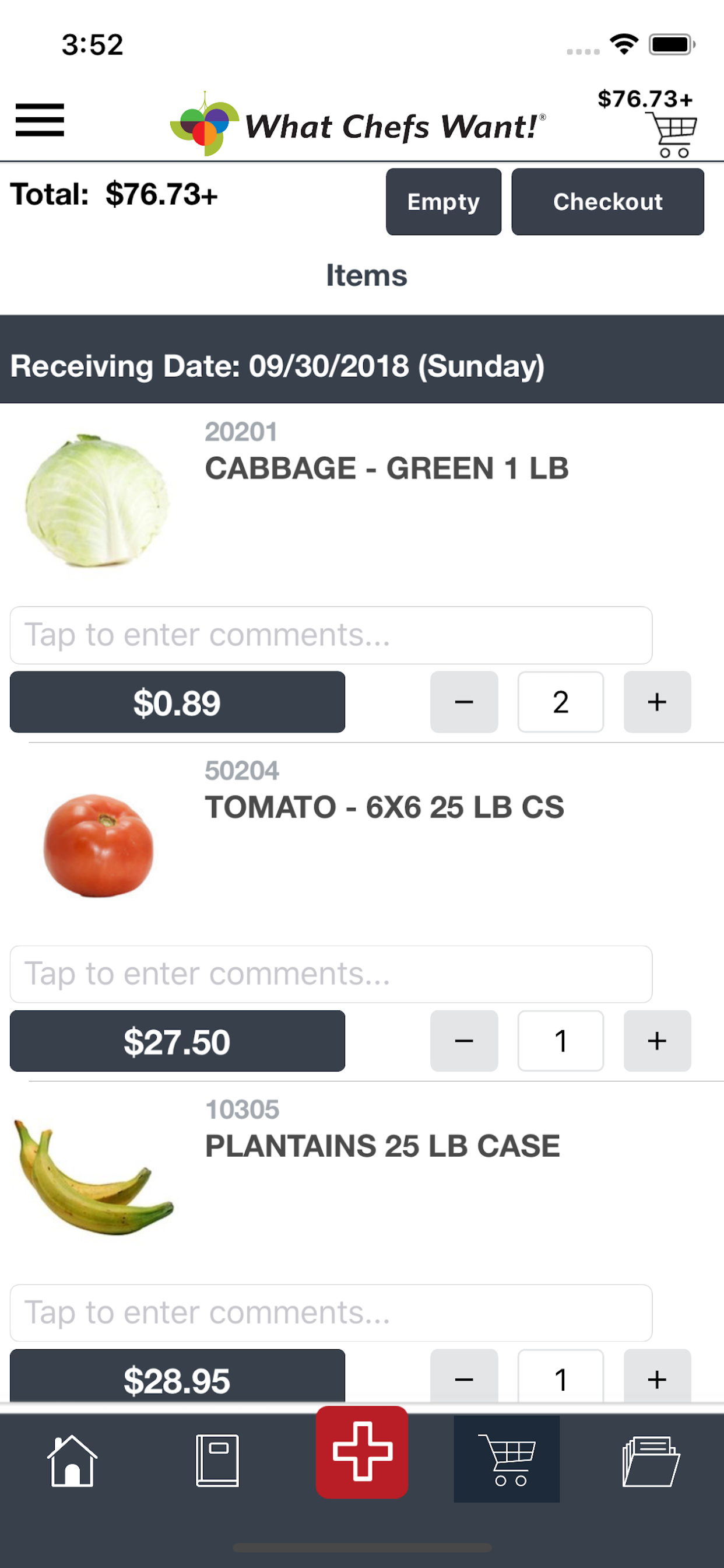Go to the Home tab
Image resolution: width=724 pixels, height=1568 pixels.
72,1460
